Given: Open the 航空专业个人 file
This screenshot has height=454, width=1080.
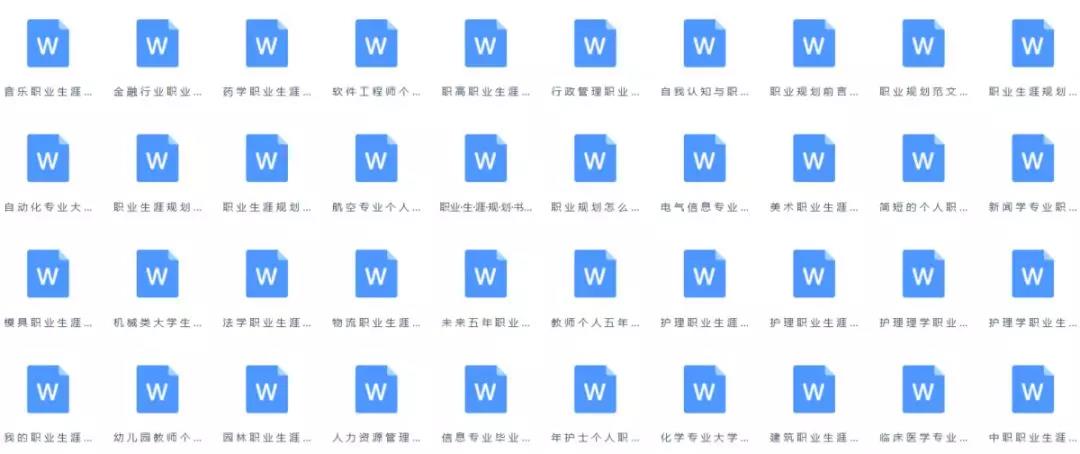Looking at the screenshot, I should [376, 159].
